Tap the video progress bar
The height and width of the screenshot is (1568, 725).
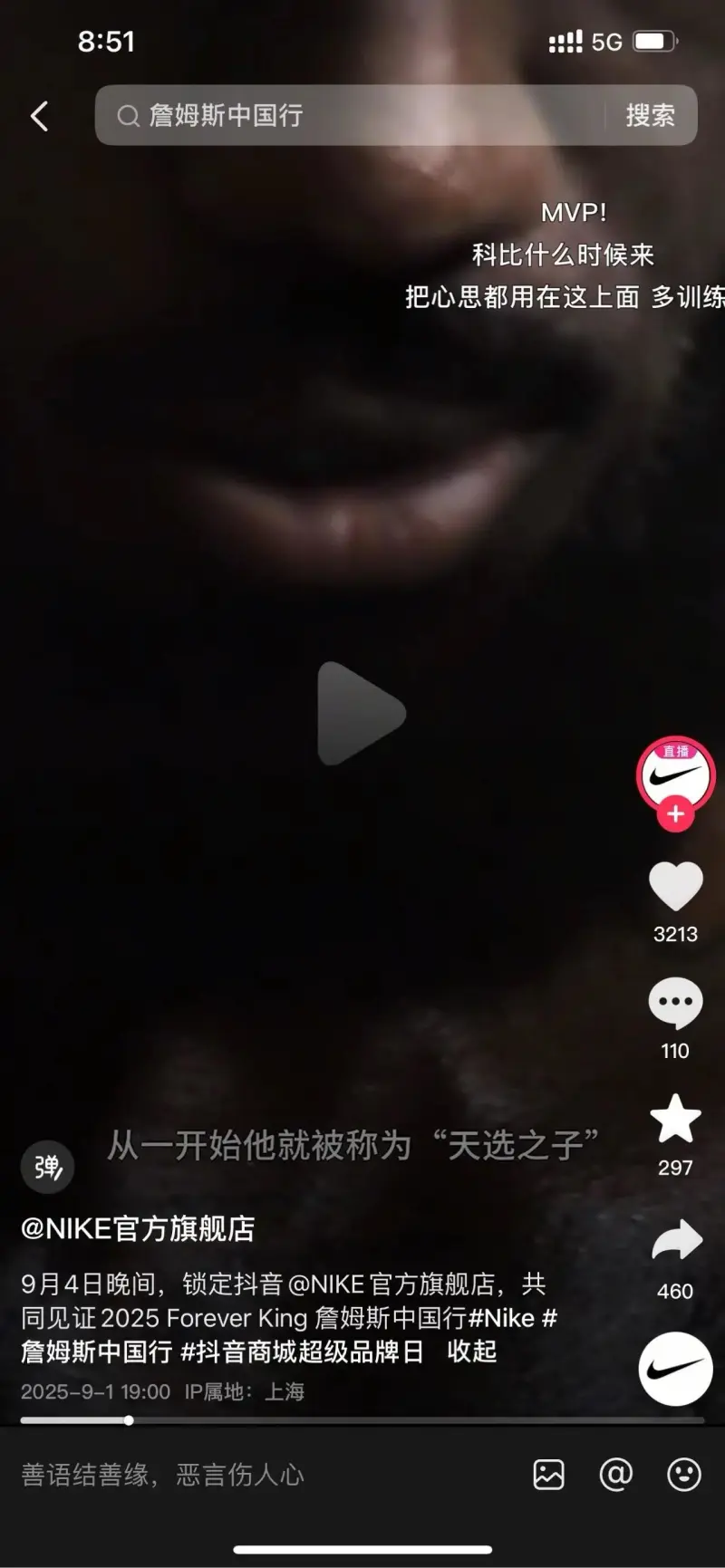[x=362, y=1420]
